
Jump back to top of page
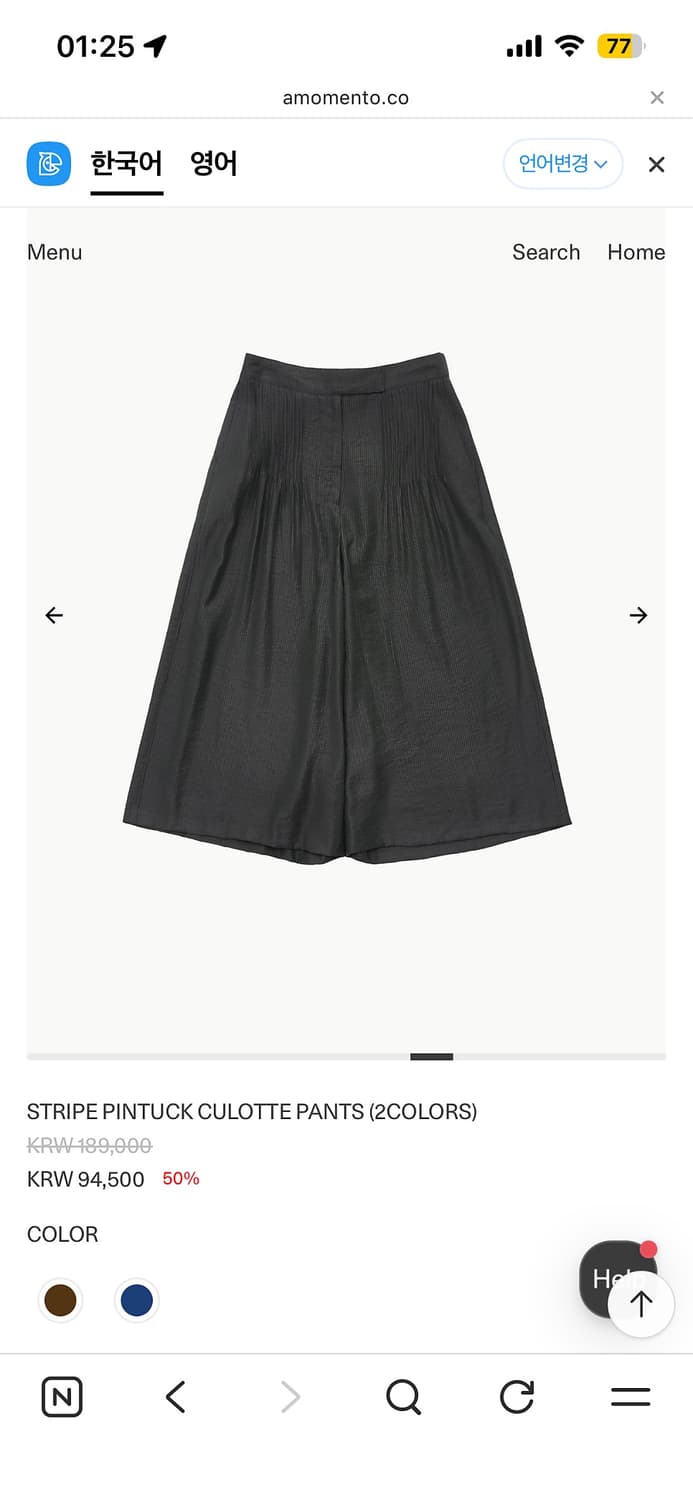pyautogui.click(x=641, y=1303)
